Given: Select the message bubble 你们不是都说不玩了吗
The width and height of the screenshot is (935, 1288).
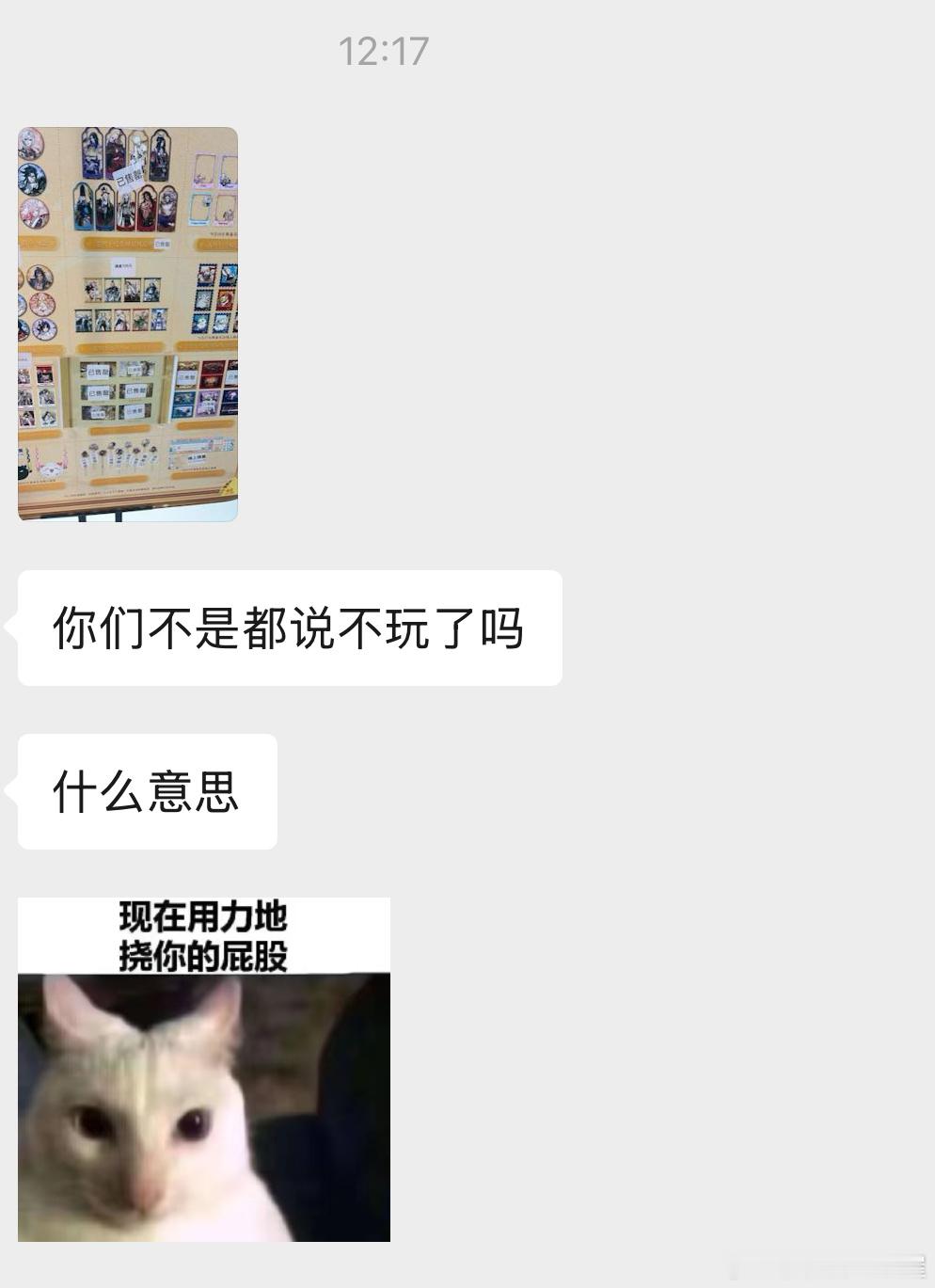Looking at the screenshot, I should coord(288,627).
